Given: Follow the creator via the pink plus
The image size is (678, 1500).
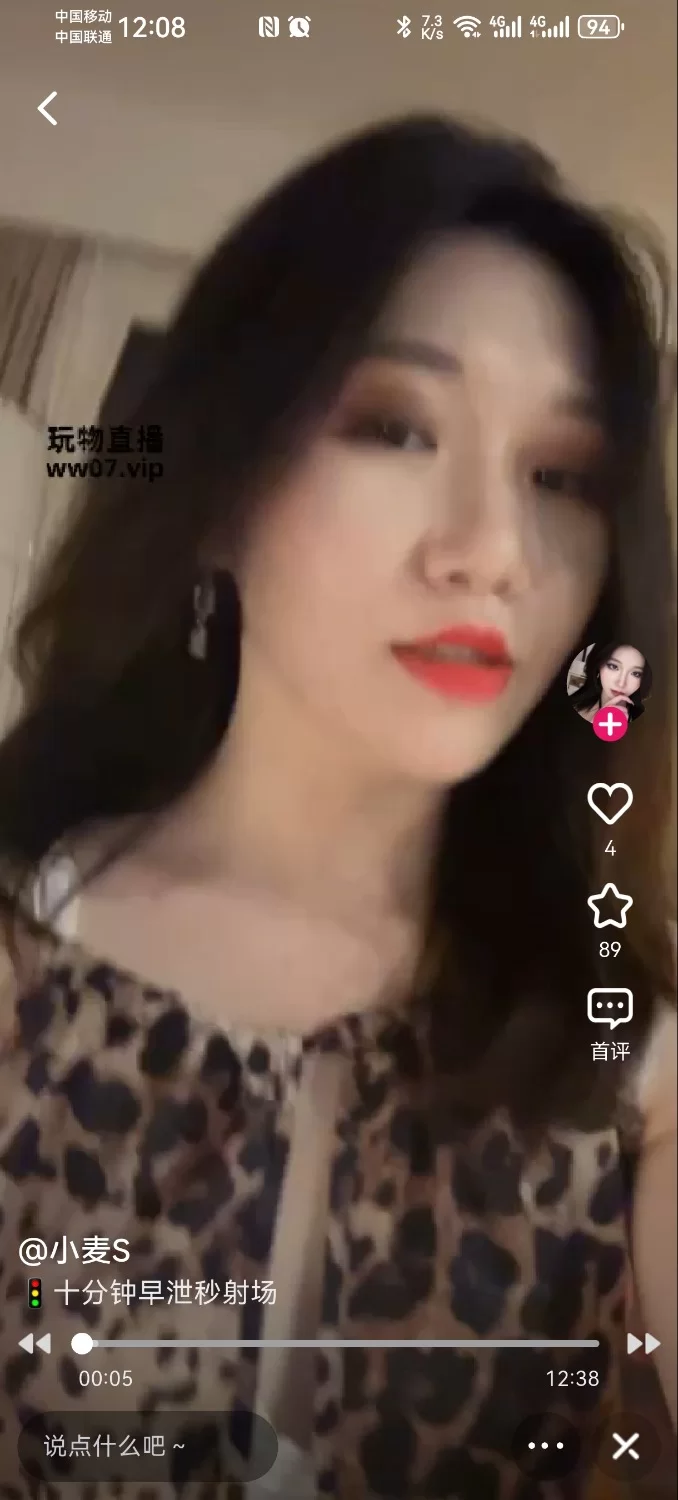Looking at the screenshot, I should [610, 724].
